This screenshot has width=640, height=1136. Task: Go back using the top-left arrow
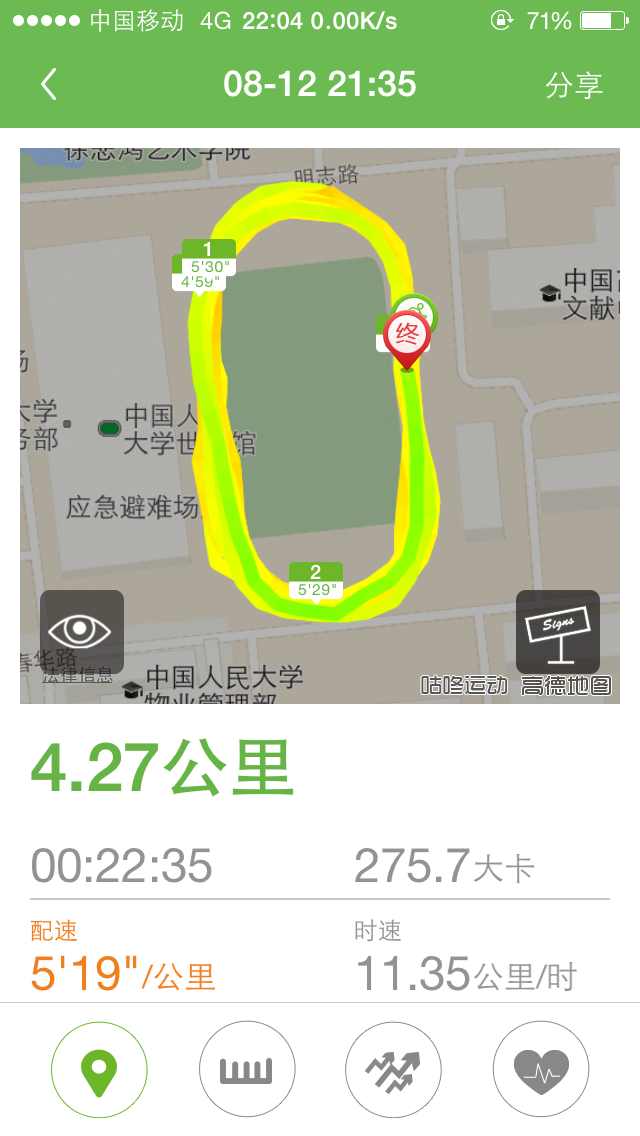(49, 85)
